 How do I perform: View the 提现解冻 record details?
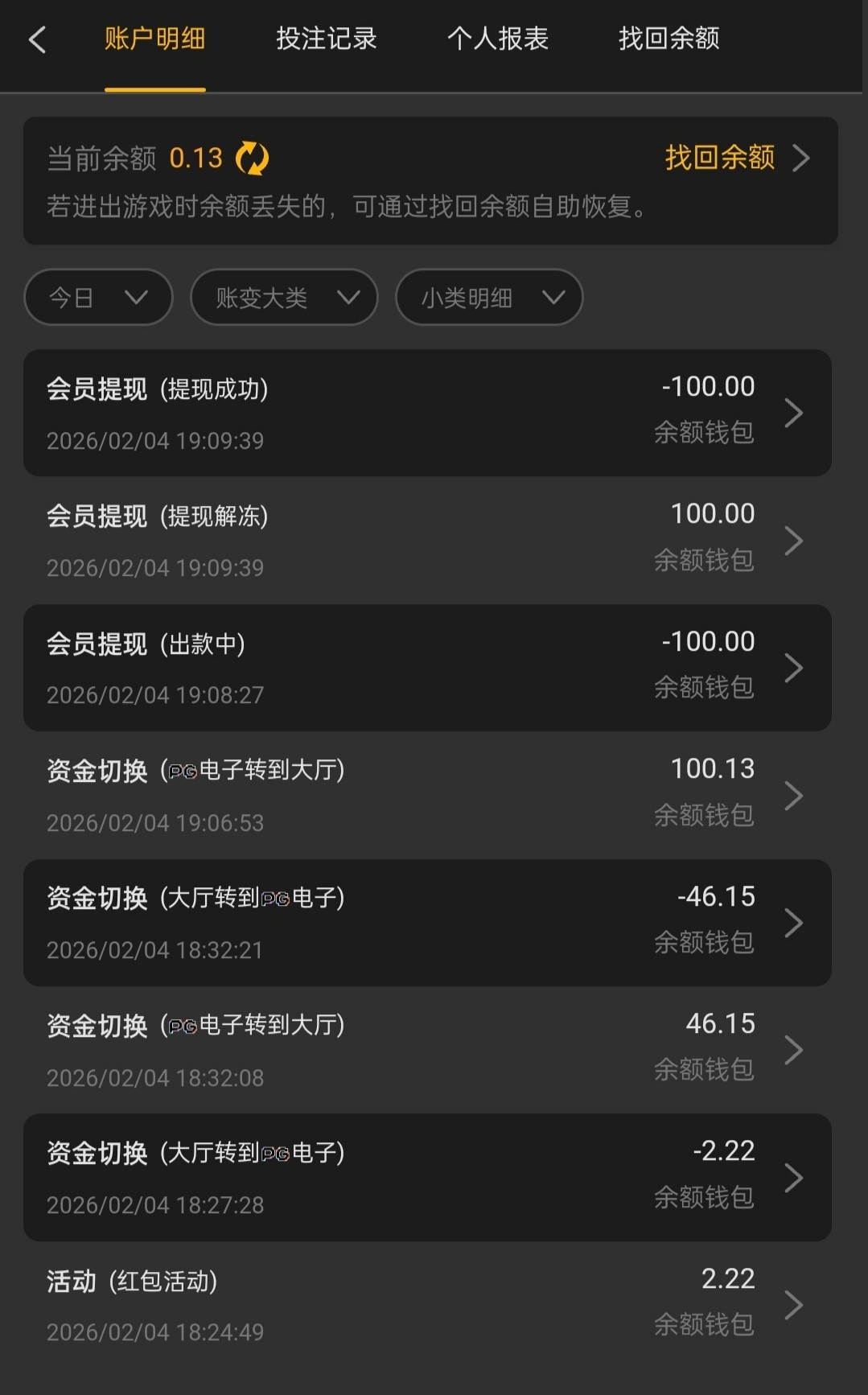pyautogui.click(x=426, y=540)
